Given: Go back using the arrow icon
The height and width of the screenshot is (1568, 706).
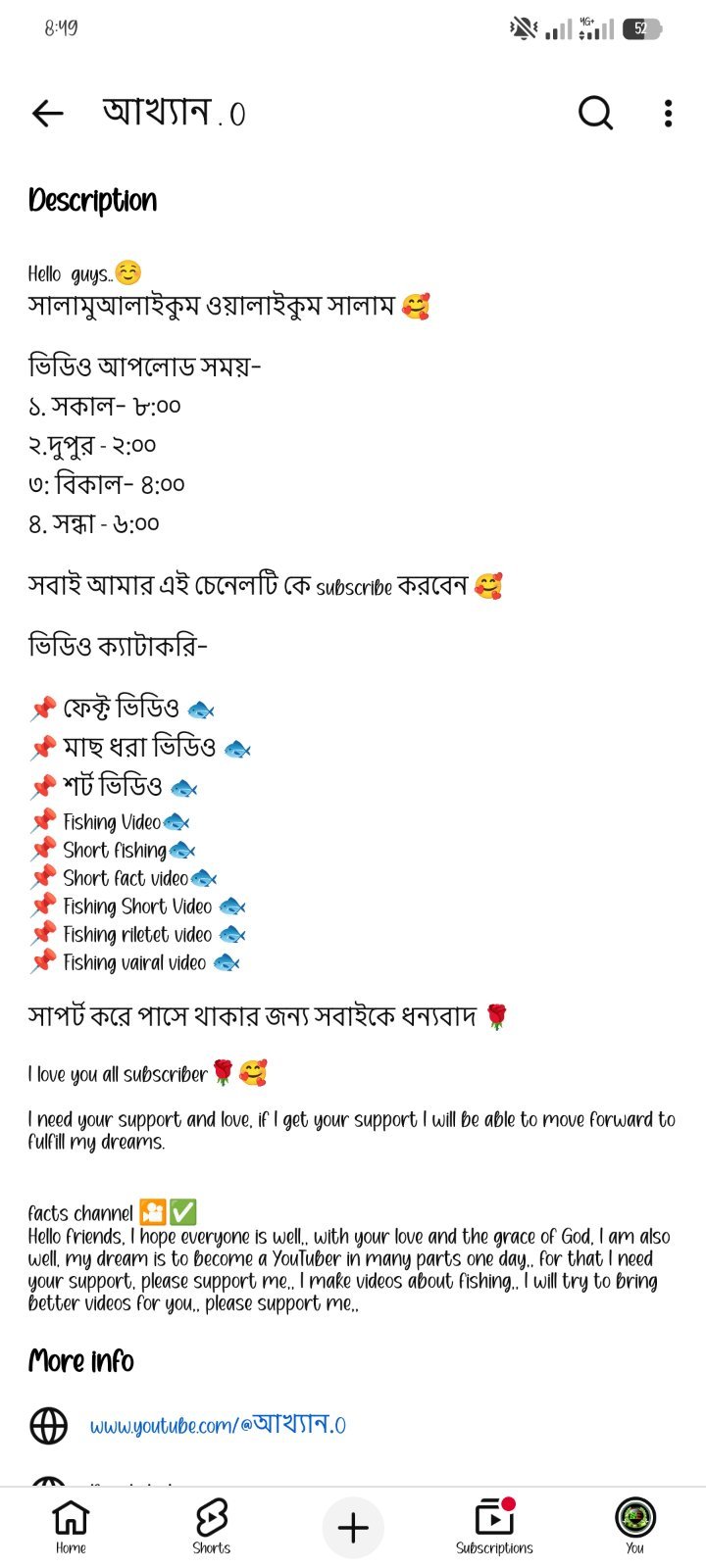Looking at the screenshot, I should (x=47, y=114).
